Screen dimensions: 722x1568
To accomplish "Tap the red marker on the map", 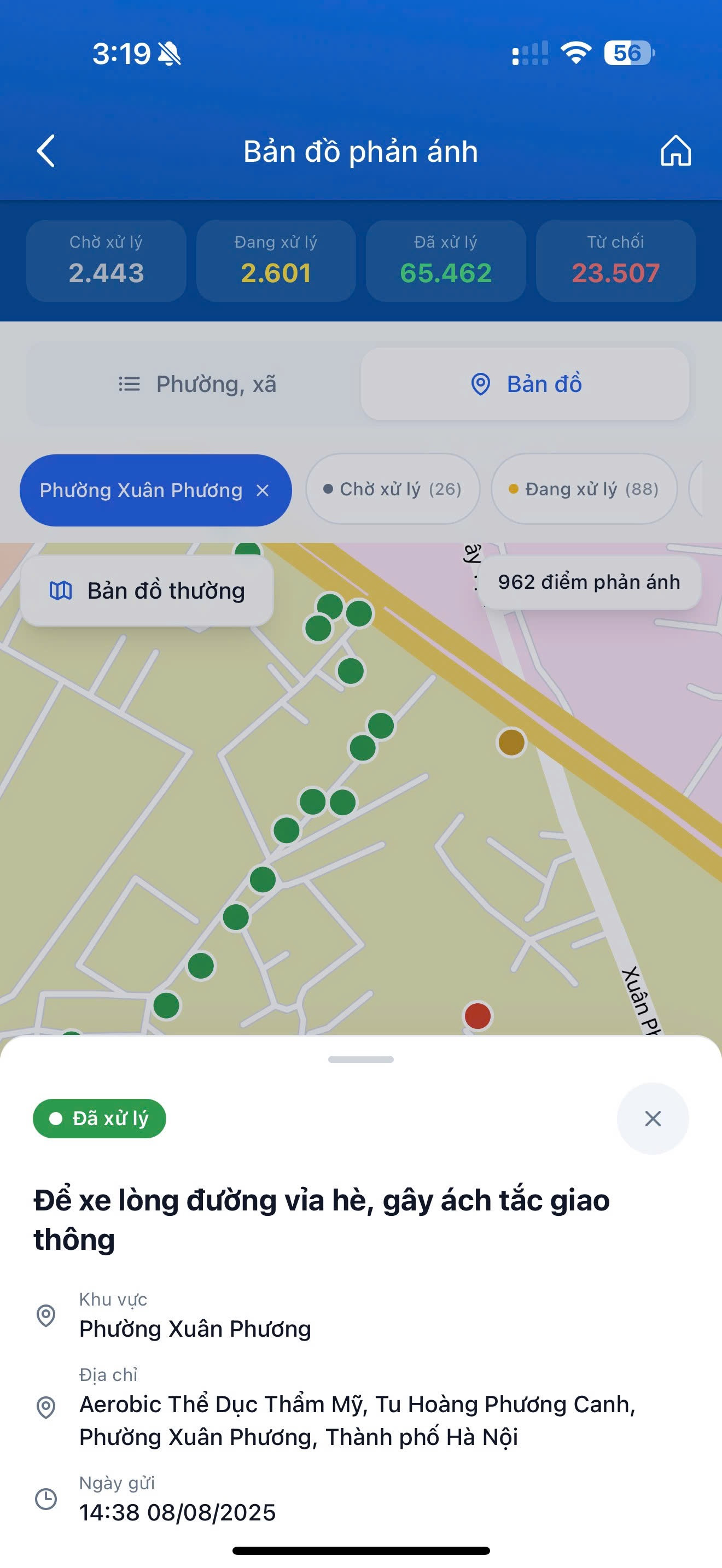I will (478, 1016).
